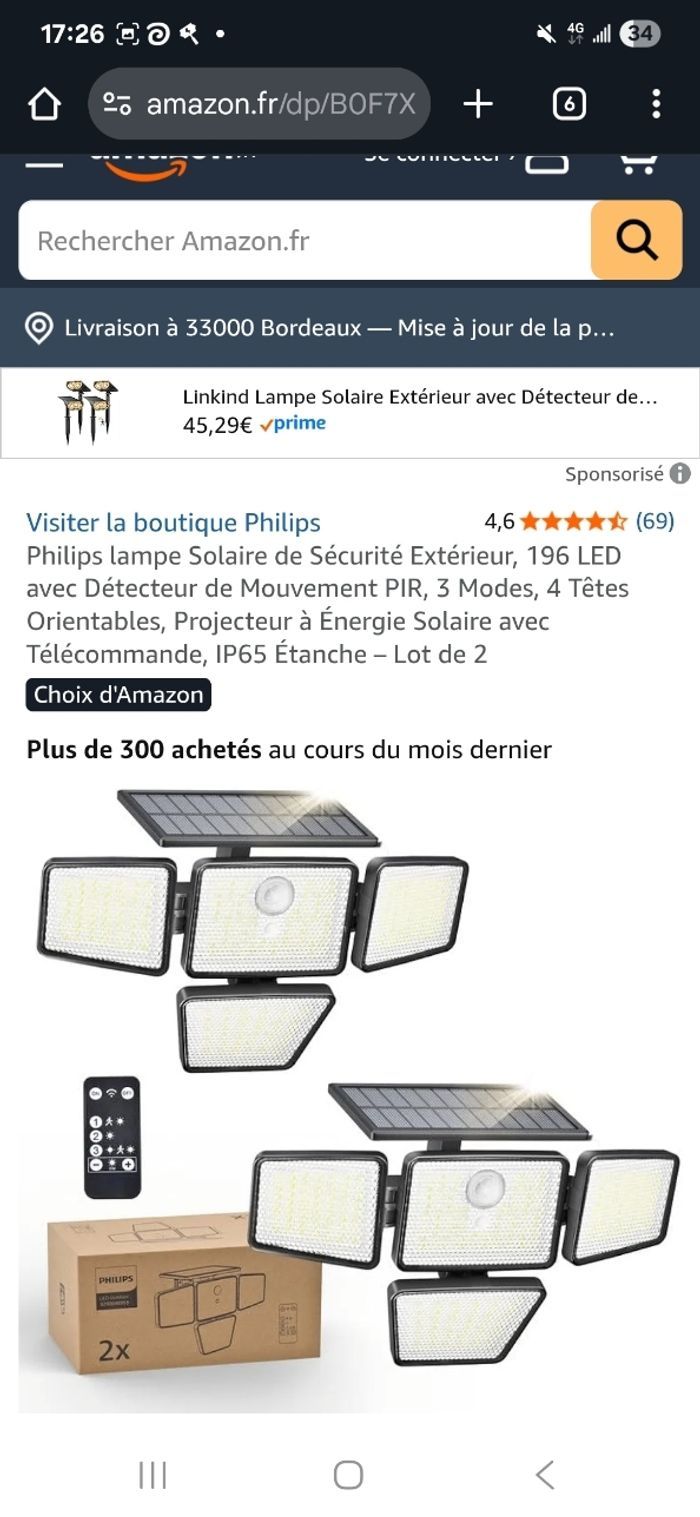Open the browser overflow menu
The image size is (700, 1517).
[656, 104]
